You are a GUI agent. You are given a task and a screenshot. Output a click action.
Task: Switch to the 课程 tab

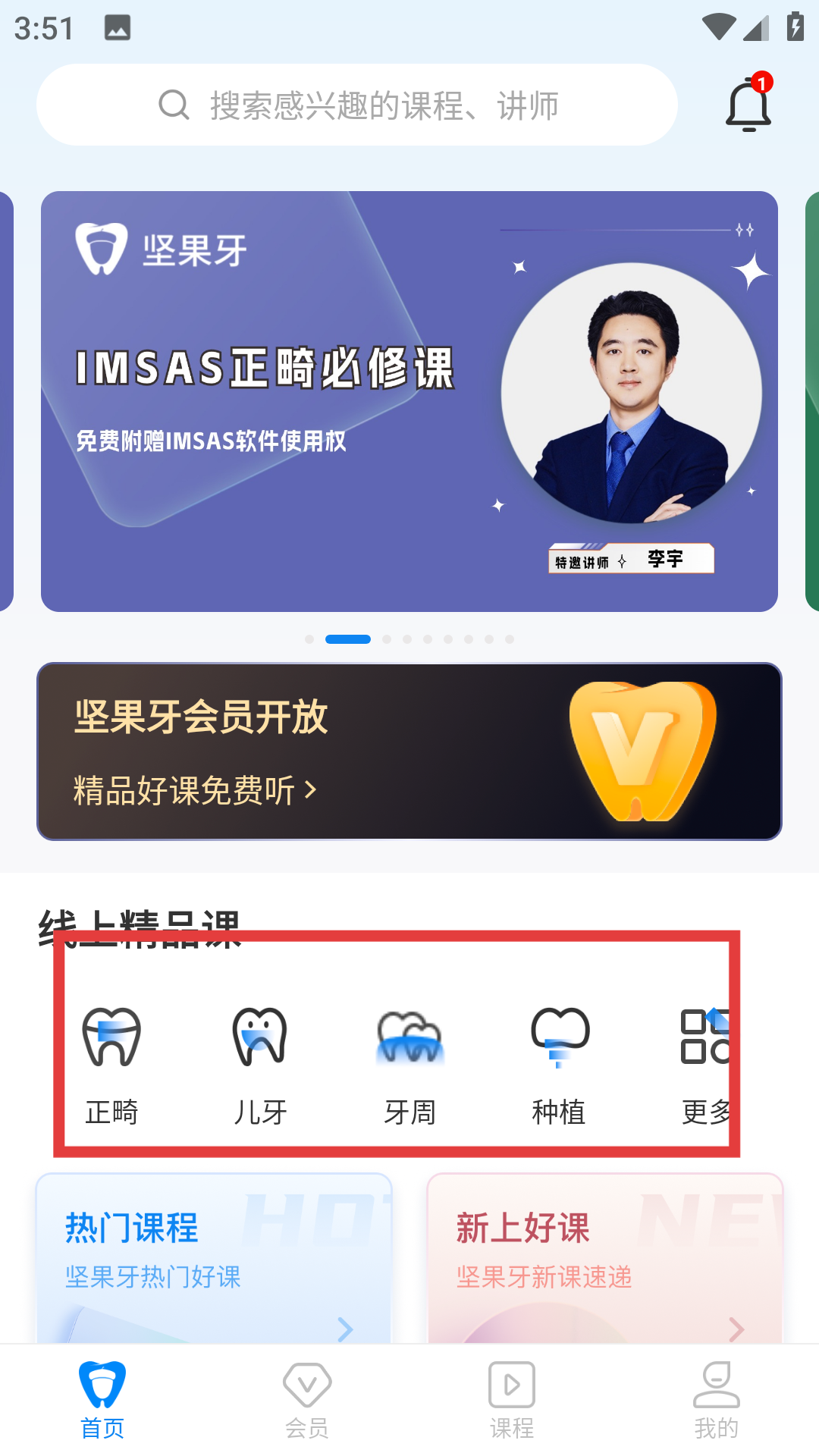point(512,1400)
